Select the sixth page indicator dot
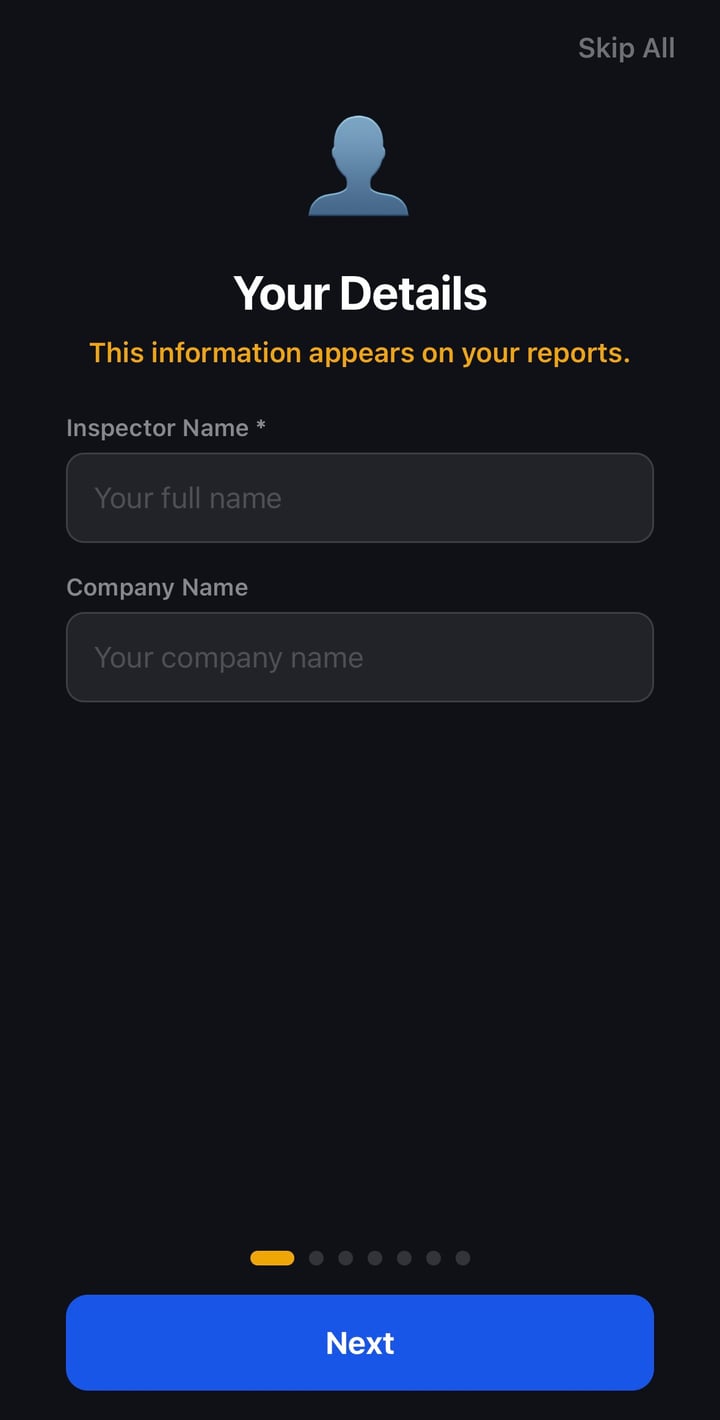Screen dimensions: 720x1420 (432, 1258)
